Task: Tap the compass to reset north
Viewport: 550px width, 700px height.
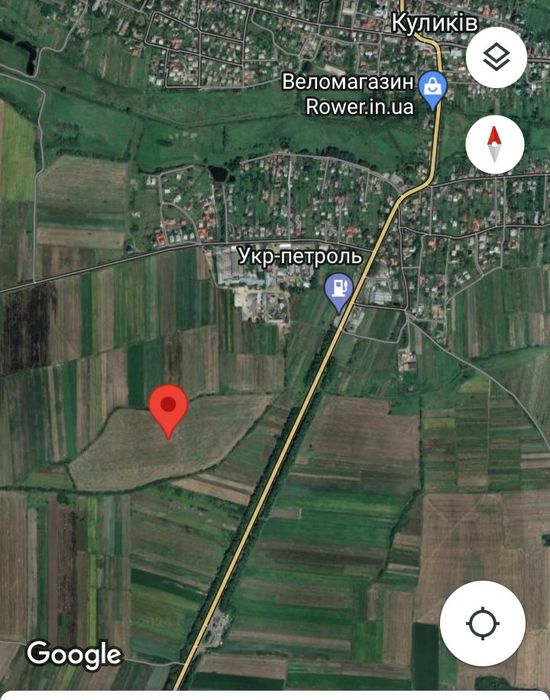Action: (x=495, y=145)
